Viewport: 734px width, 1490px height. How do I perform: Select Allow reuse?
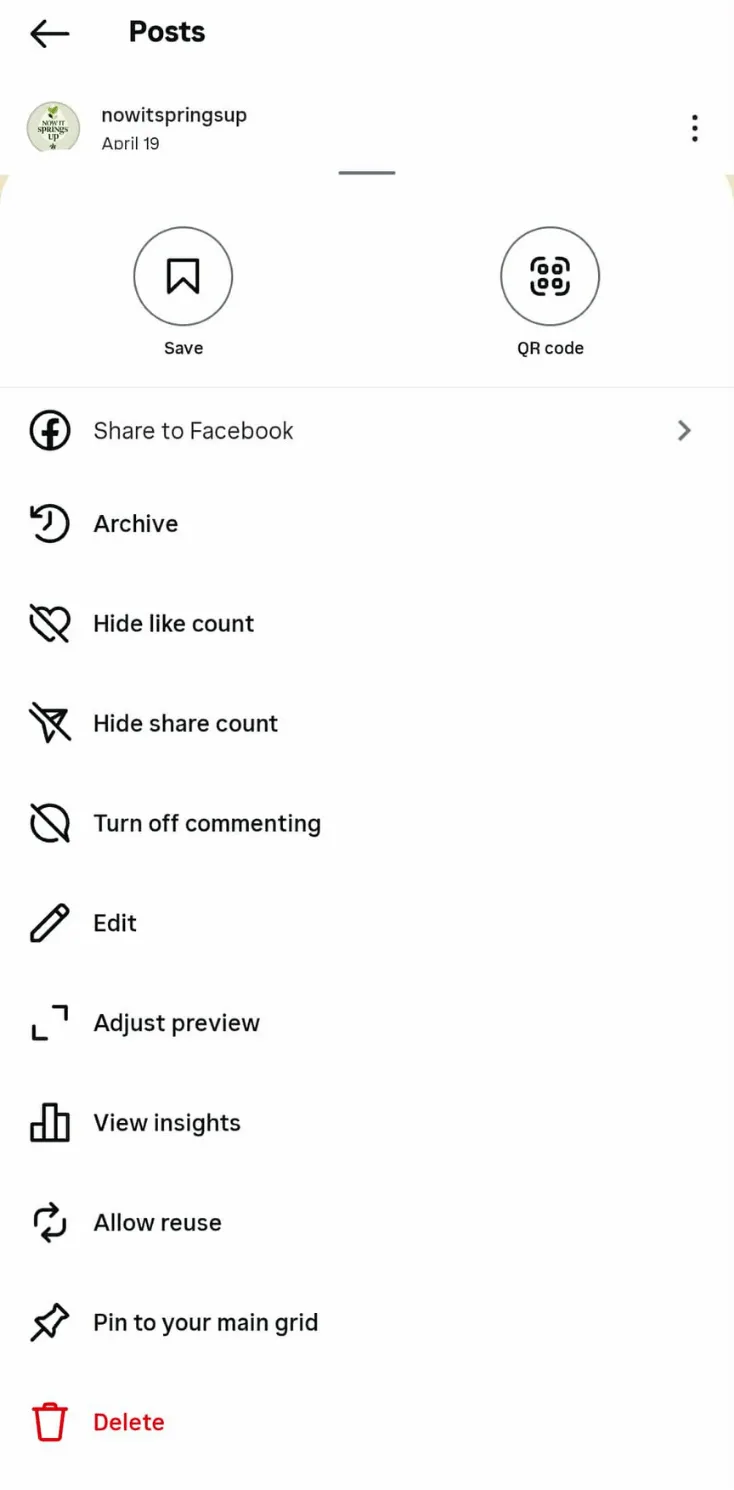157,1223
